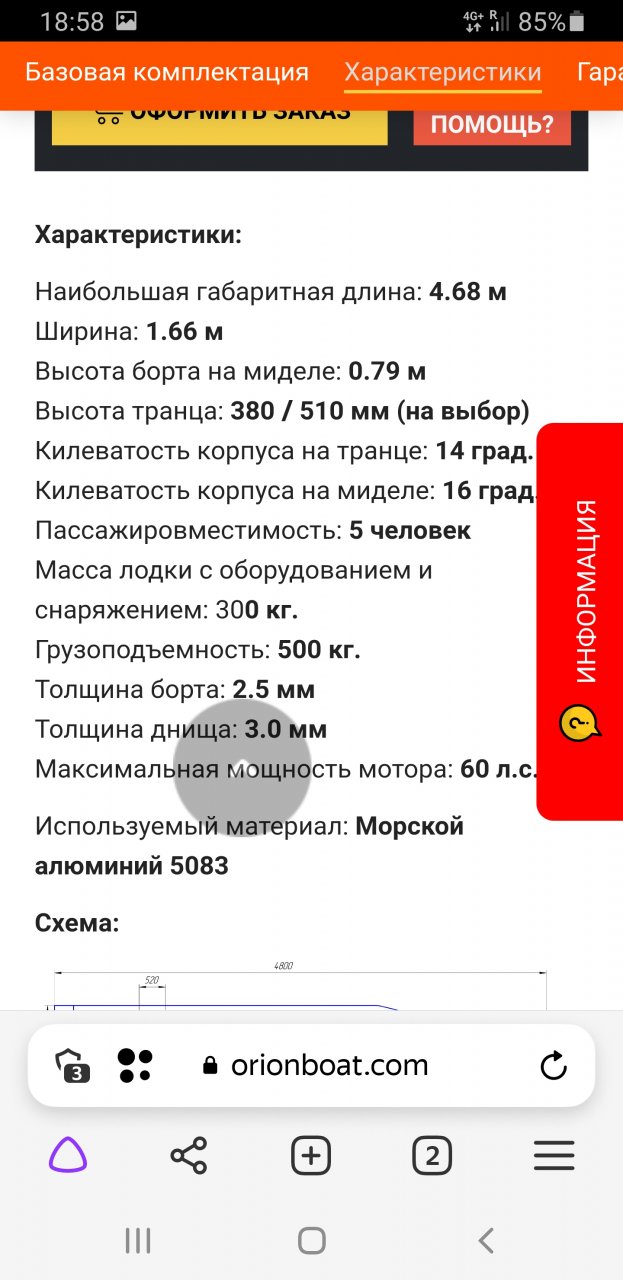Open the browser services dots icon
623x1280 pixels.
134,1066
